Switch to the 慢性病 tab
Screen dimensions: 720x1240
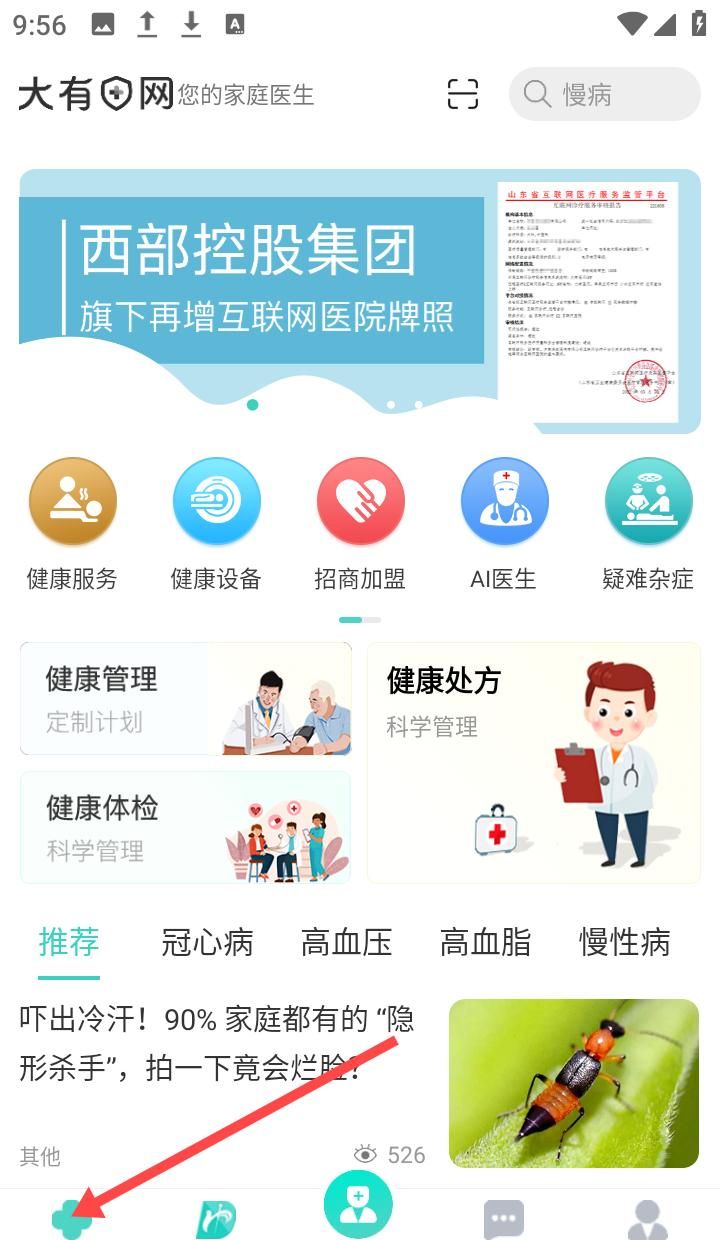[624, 942]
